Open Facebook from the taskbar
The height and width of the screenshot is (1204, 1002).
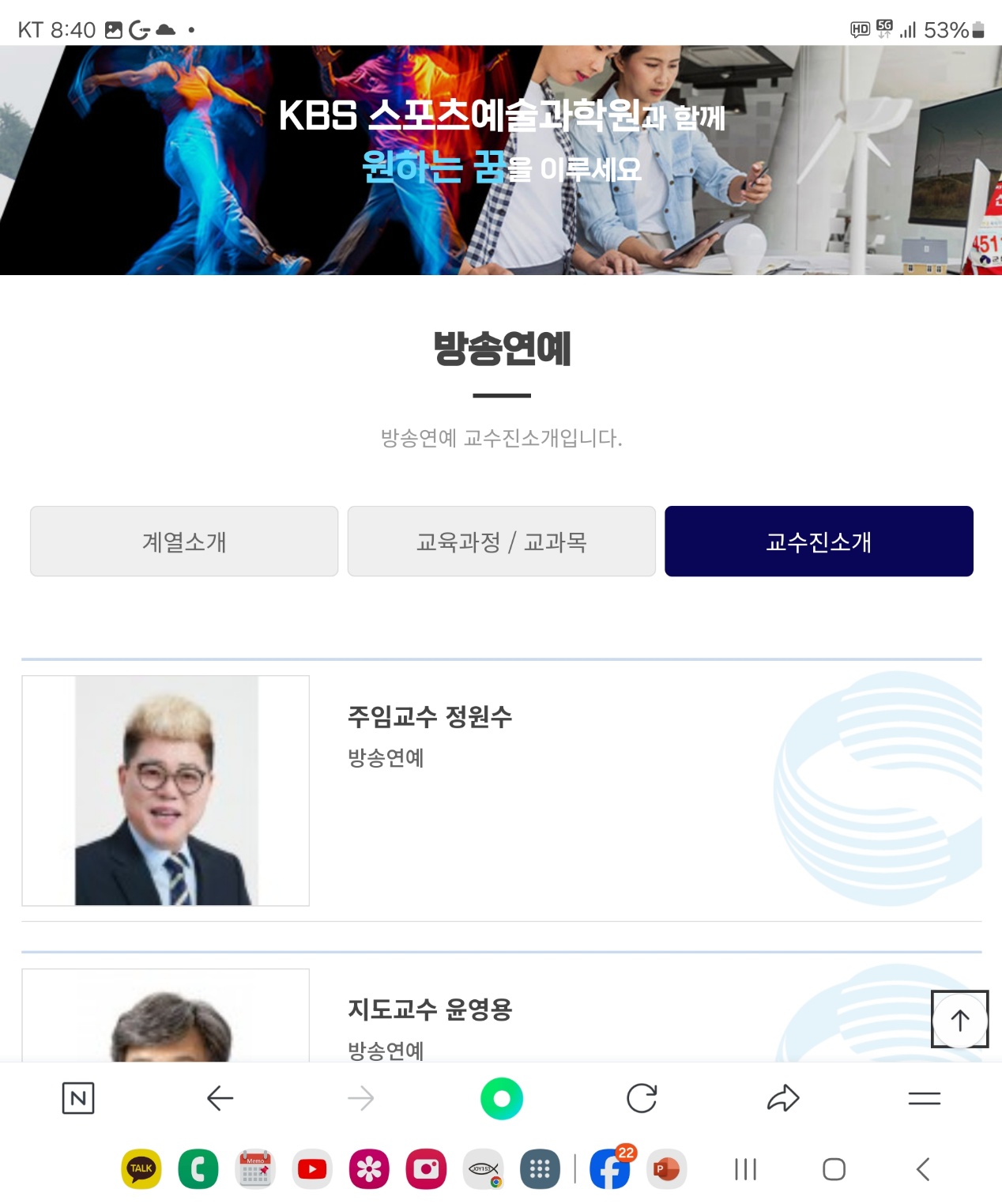609,1170
